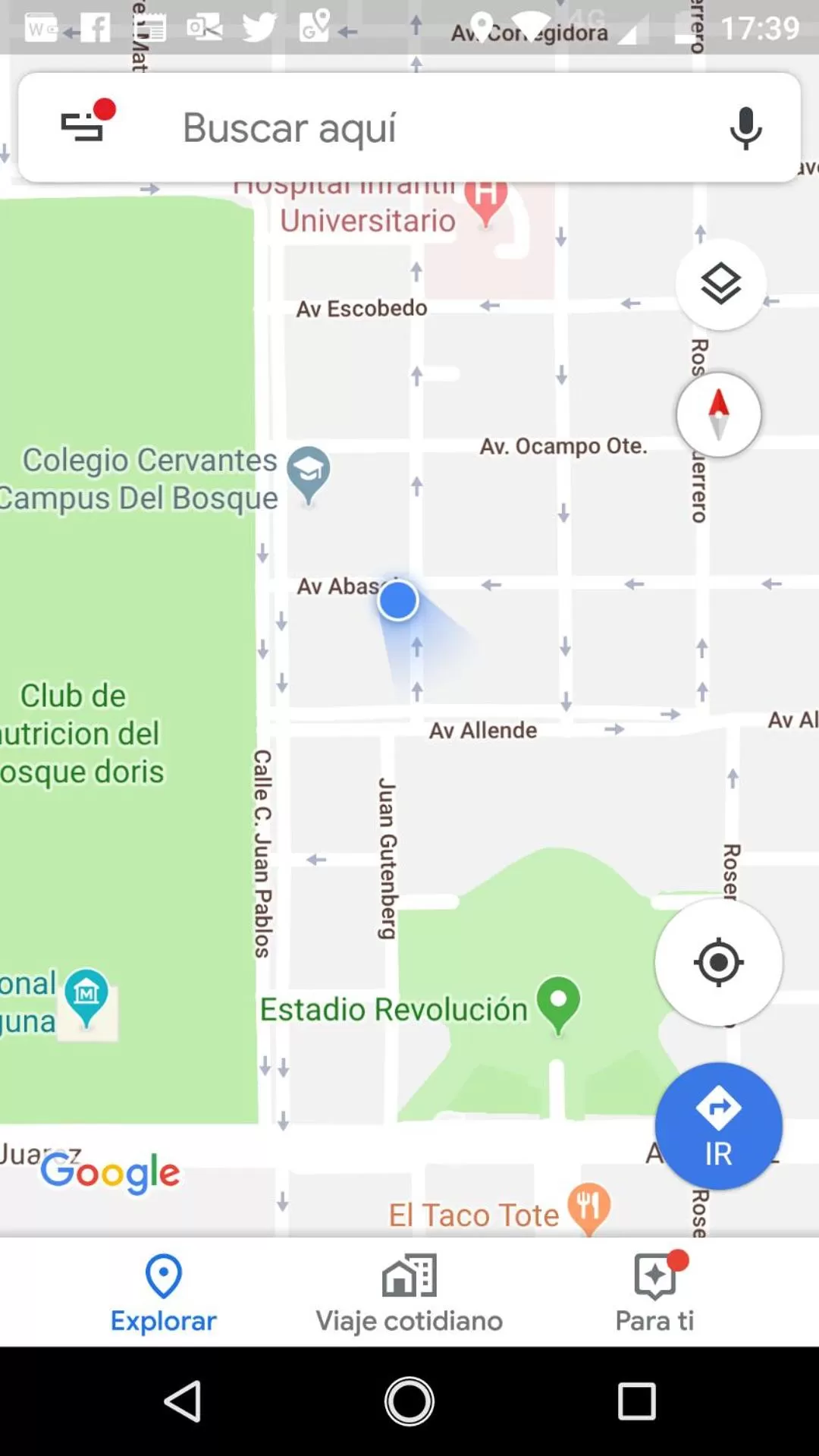Open the side menu button
The height and width of the screenshot is (1456, 819).
pyautogui.click(x=83, y=126)
